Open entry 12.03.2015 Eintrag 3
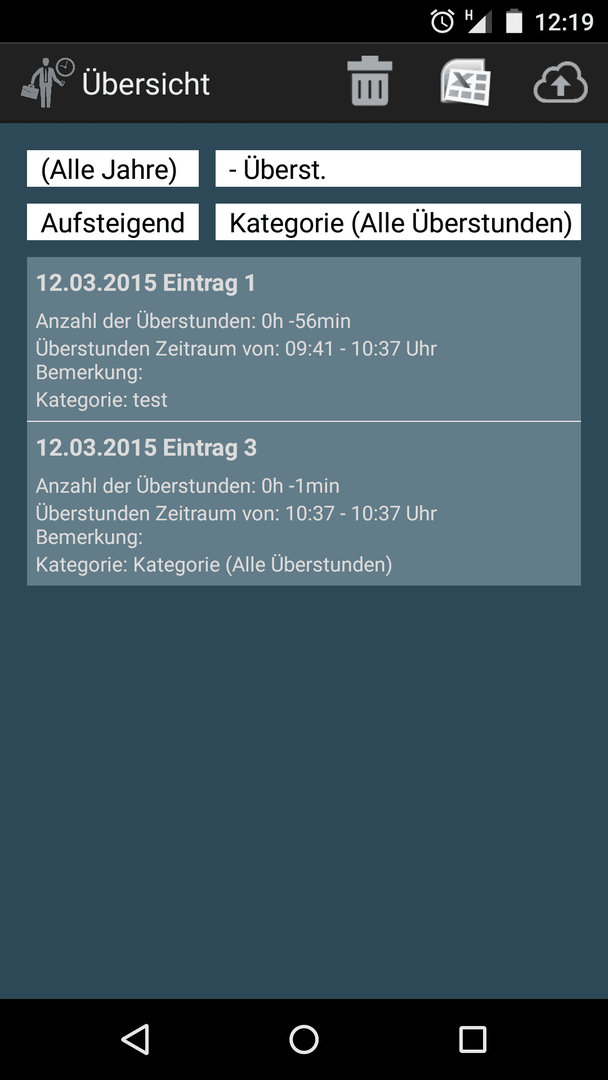608x1080 pixels. click(304, 503)
